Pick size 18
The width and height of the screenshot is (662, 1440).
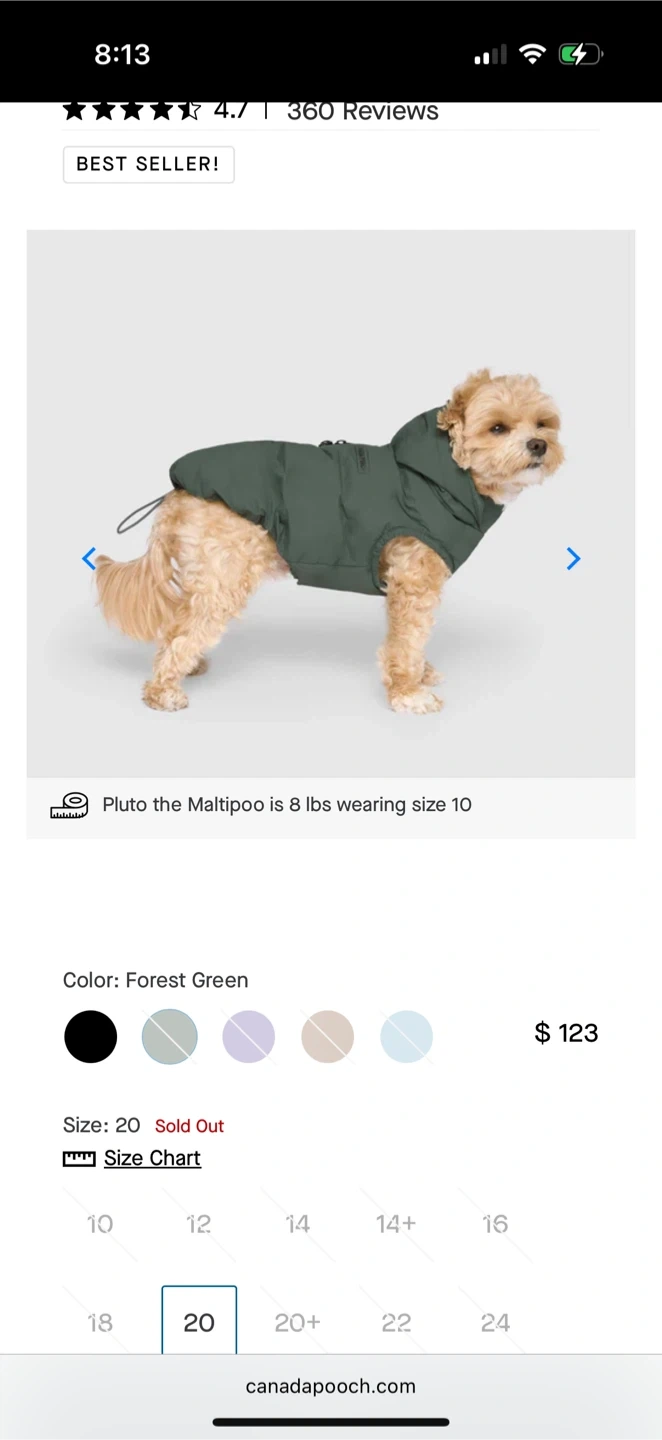click(x=100, y=1322)
